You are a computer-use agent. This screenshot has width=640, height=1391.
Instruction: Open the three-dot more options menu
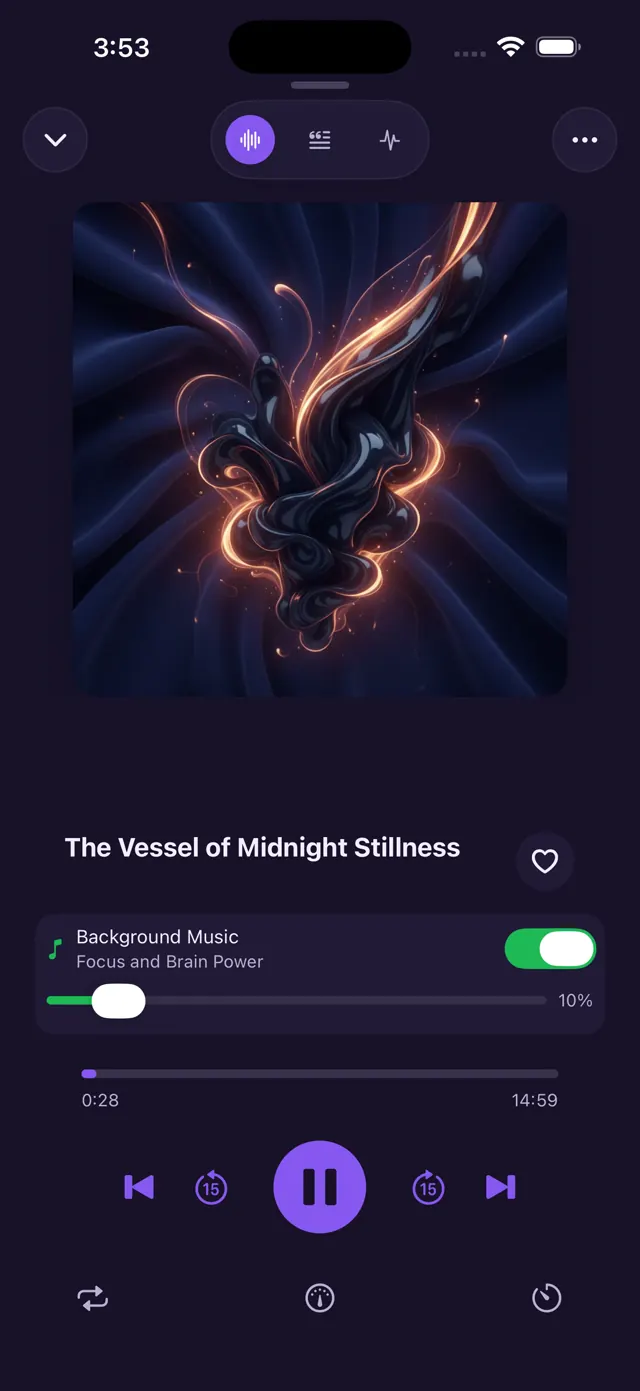pos(585,140)
